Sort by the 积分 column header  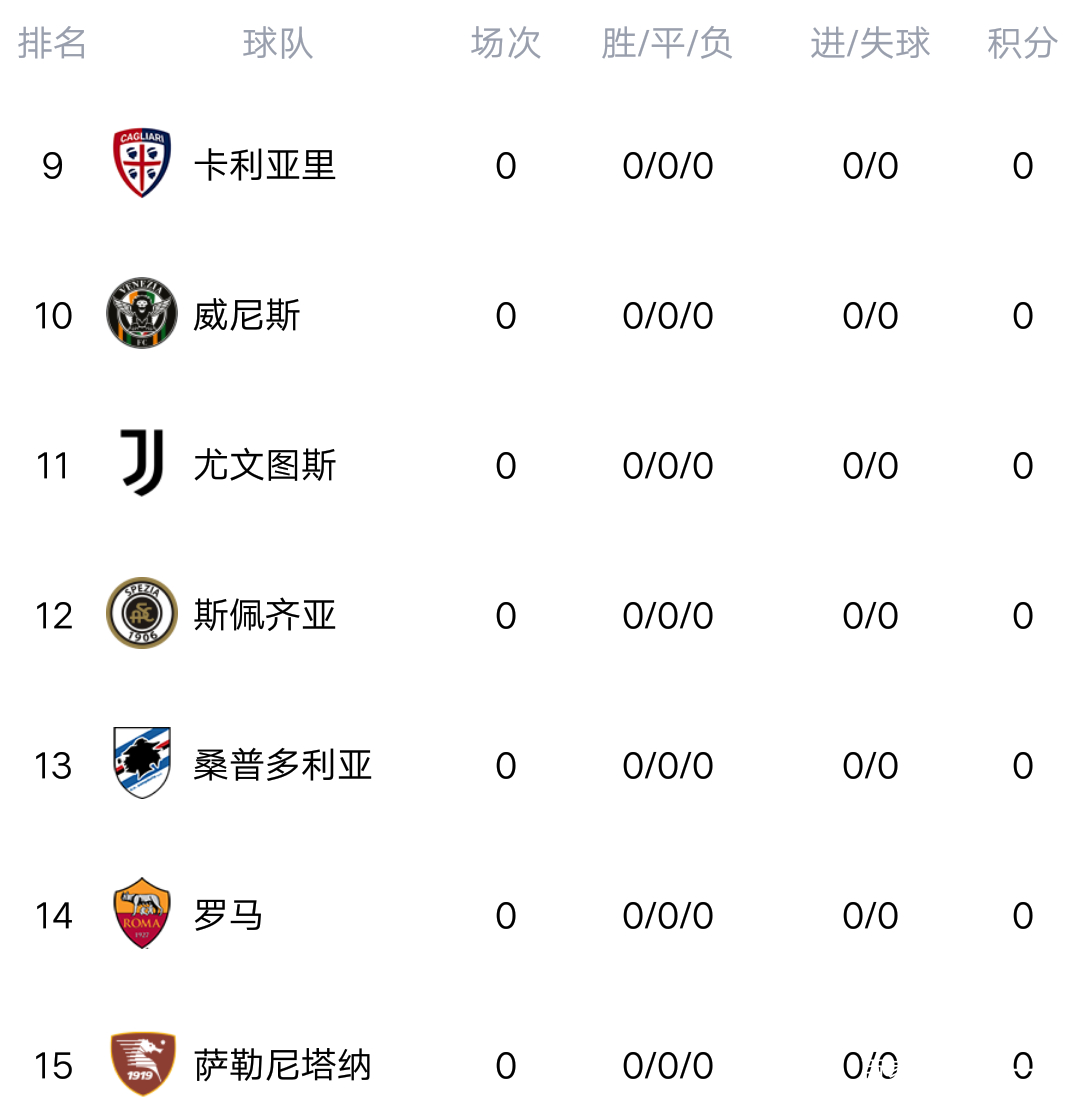pyautogui.click(x=1022, y=42)
